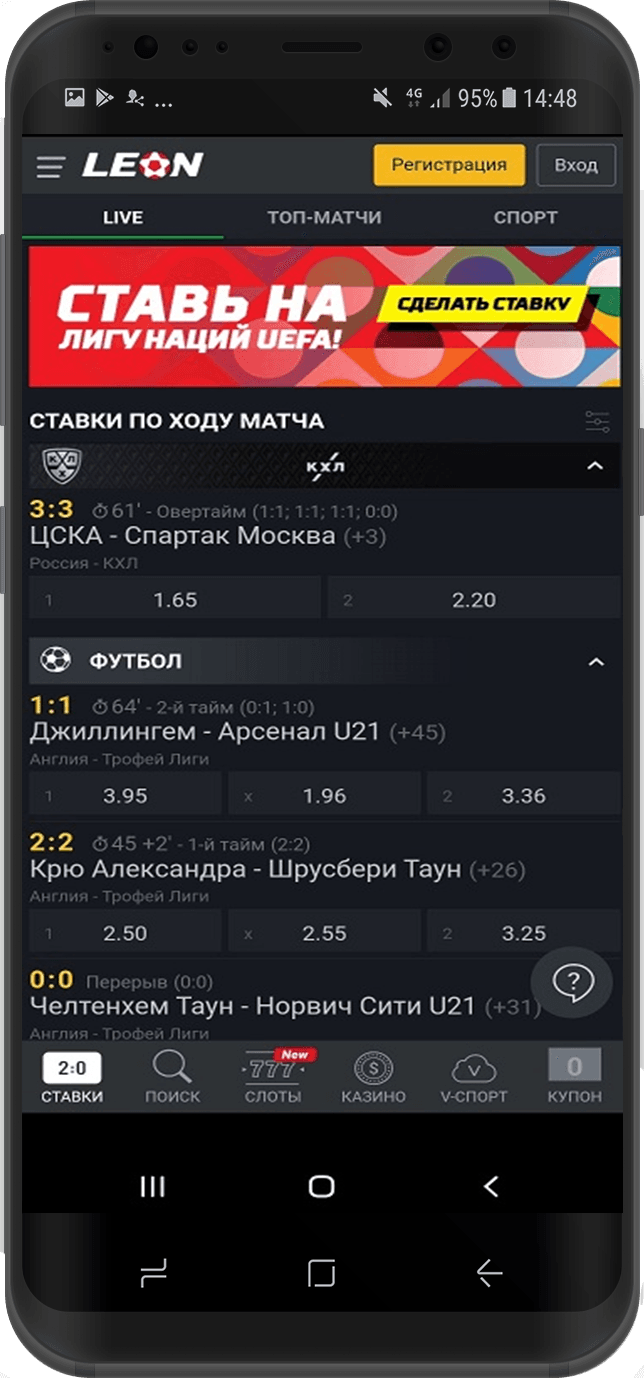Collapse the КХЛ section
The height and width of the screenshot is (1378, 644).
coord(595,466)
